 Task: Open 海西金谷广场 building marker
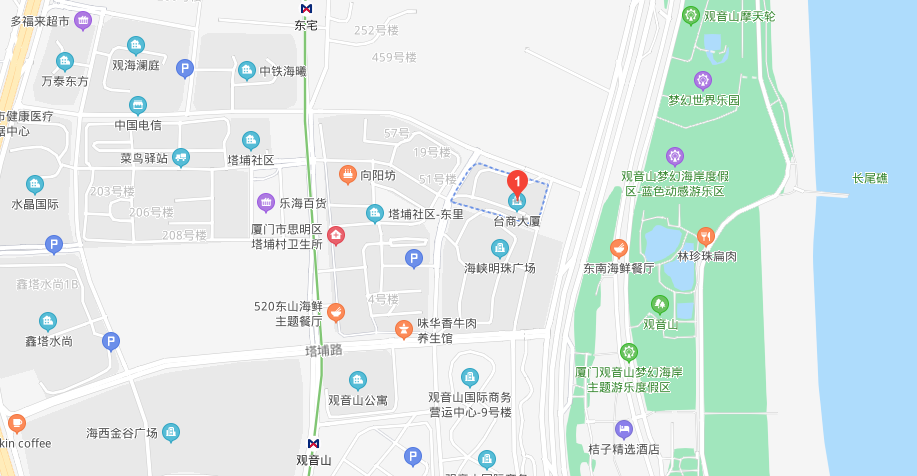click(x=171, y=432)
